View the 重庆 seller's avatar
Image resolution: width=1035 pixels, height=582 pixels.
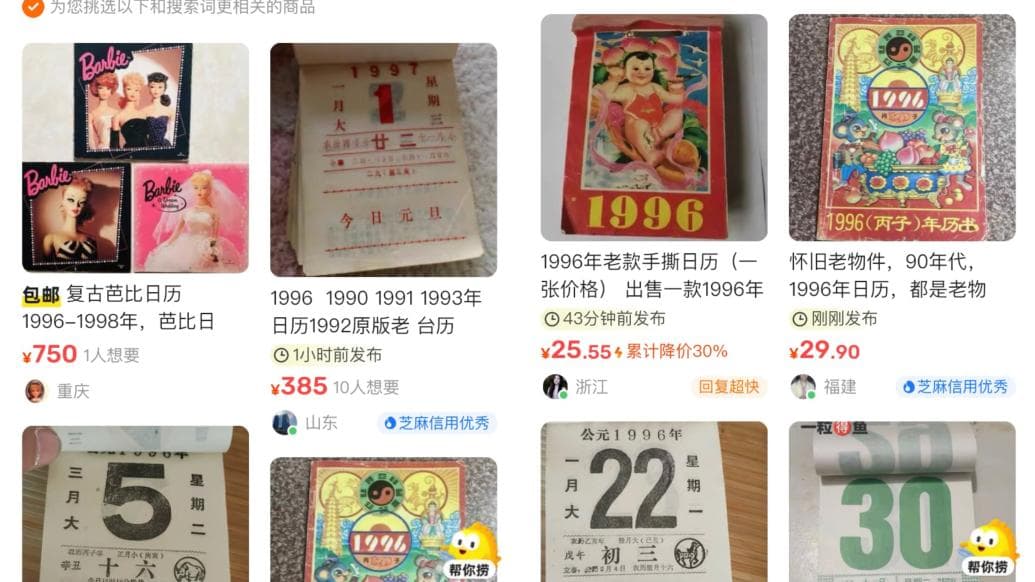[x=35, y=391]
